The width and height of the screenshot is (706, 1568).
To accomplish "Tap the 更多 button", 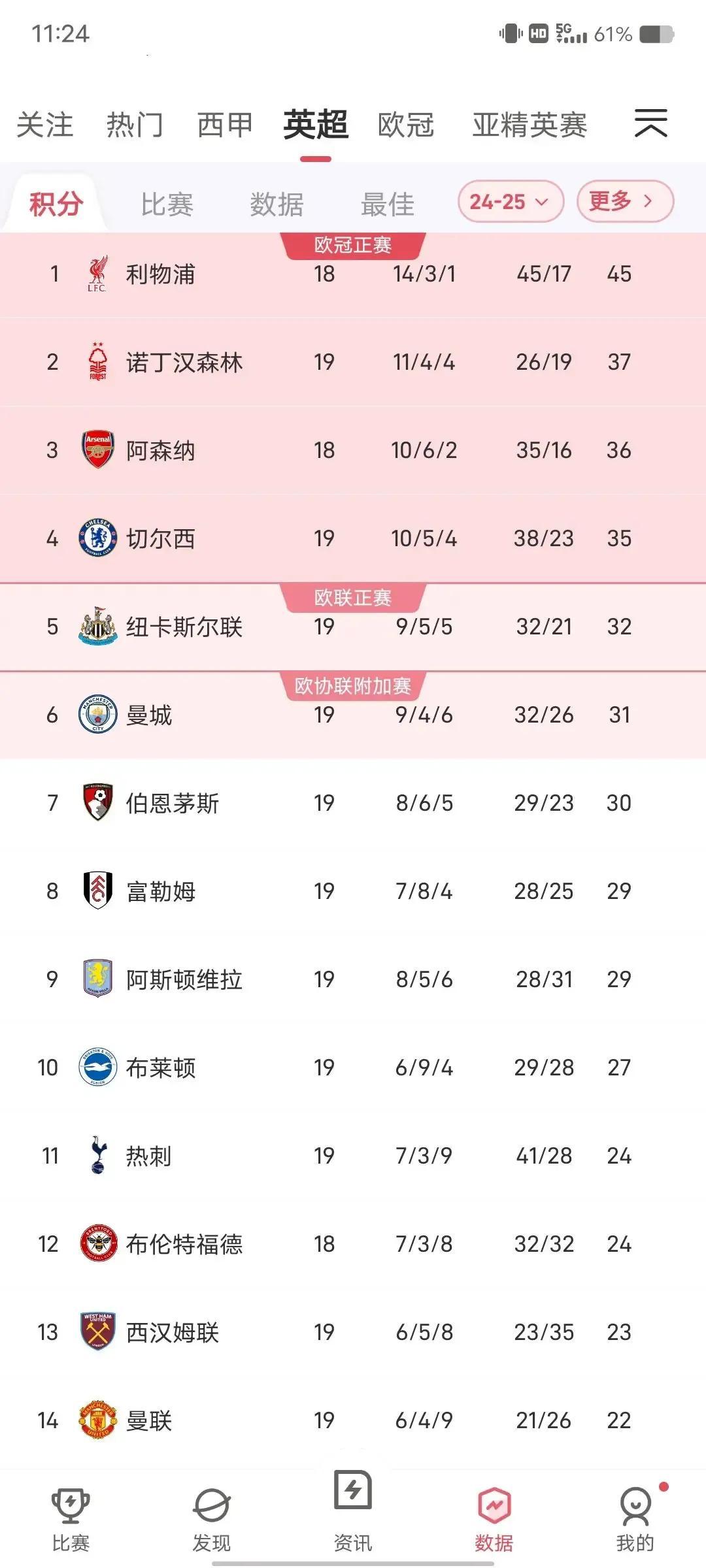I will pyautogui.click(x=624, y=202).
